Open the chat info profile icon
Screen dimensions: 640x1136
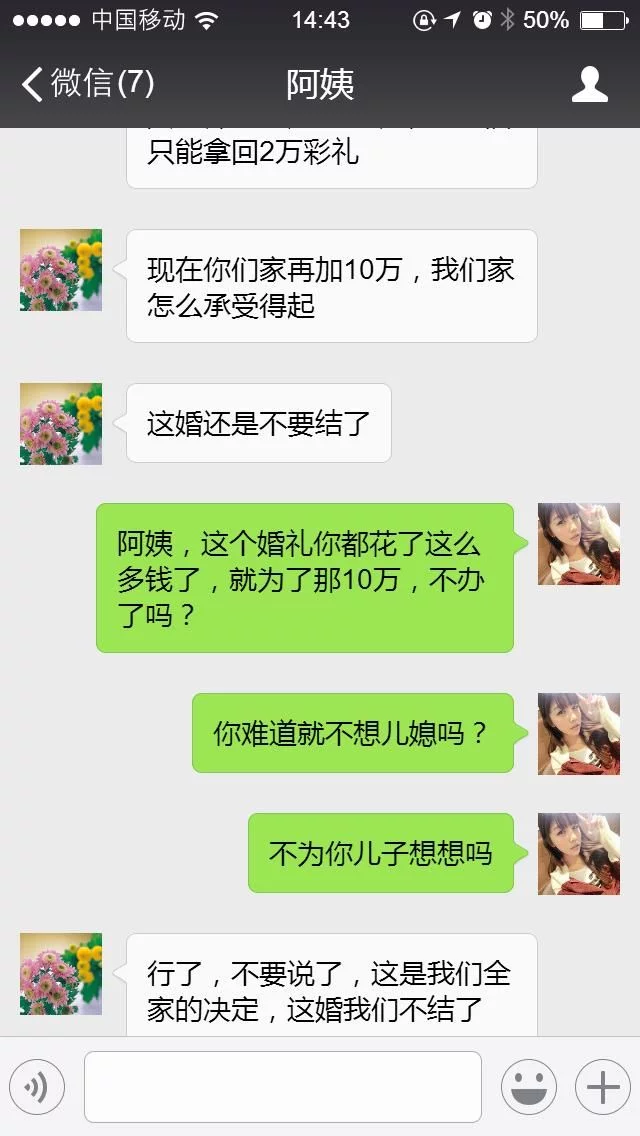click(589, 84)
